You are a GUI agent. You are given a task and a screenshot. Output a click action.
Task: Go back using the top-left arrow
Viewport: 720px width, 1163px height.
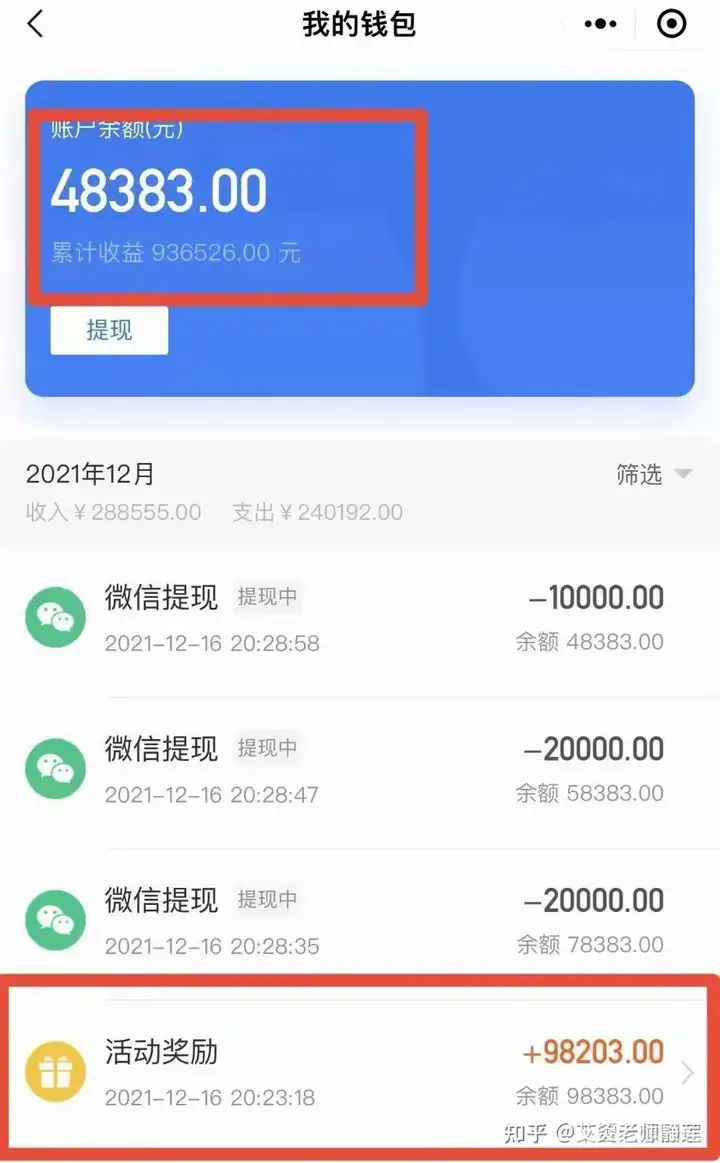click(x=35, y=24)
